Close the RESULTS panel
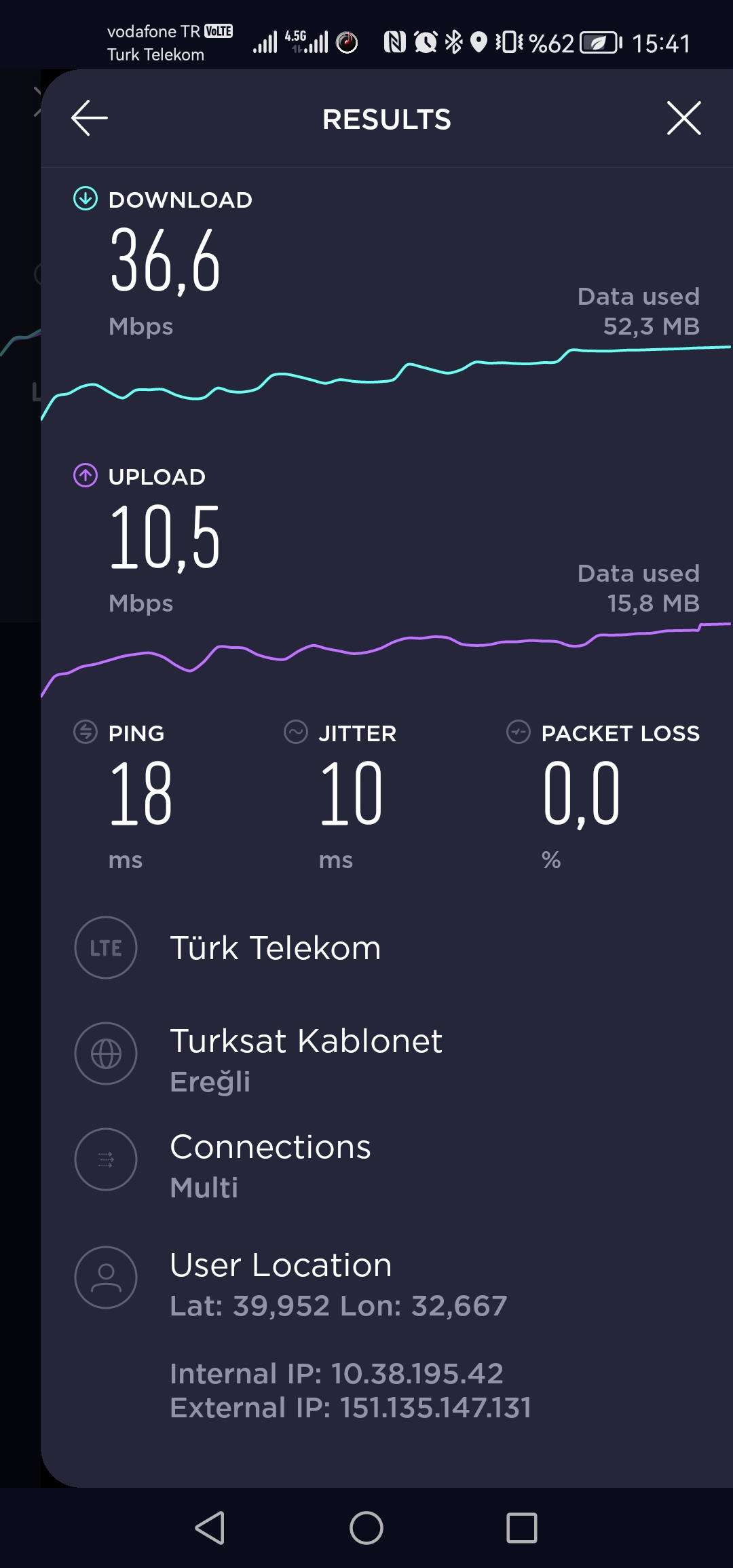Viewport: 733px width, 1568px height. 683,118
